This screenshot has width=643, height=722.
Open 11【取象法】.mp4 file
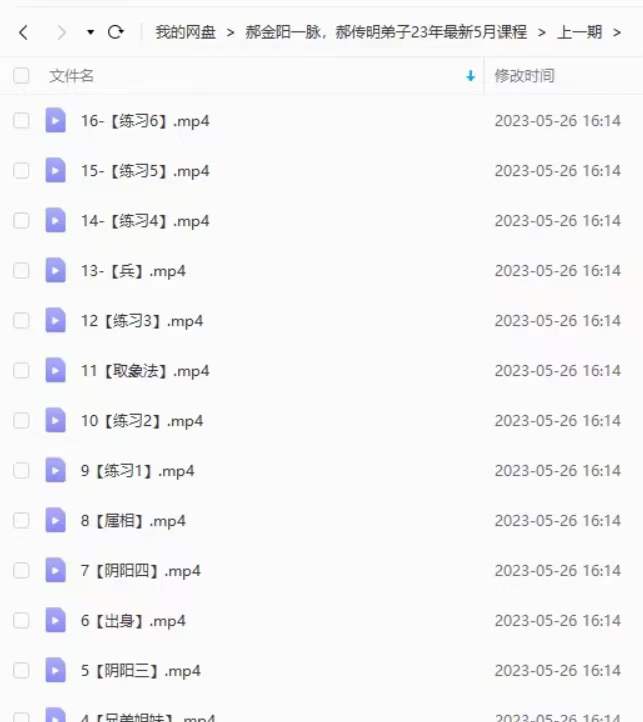coord(145,371)
